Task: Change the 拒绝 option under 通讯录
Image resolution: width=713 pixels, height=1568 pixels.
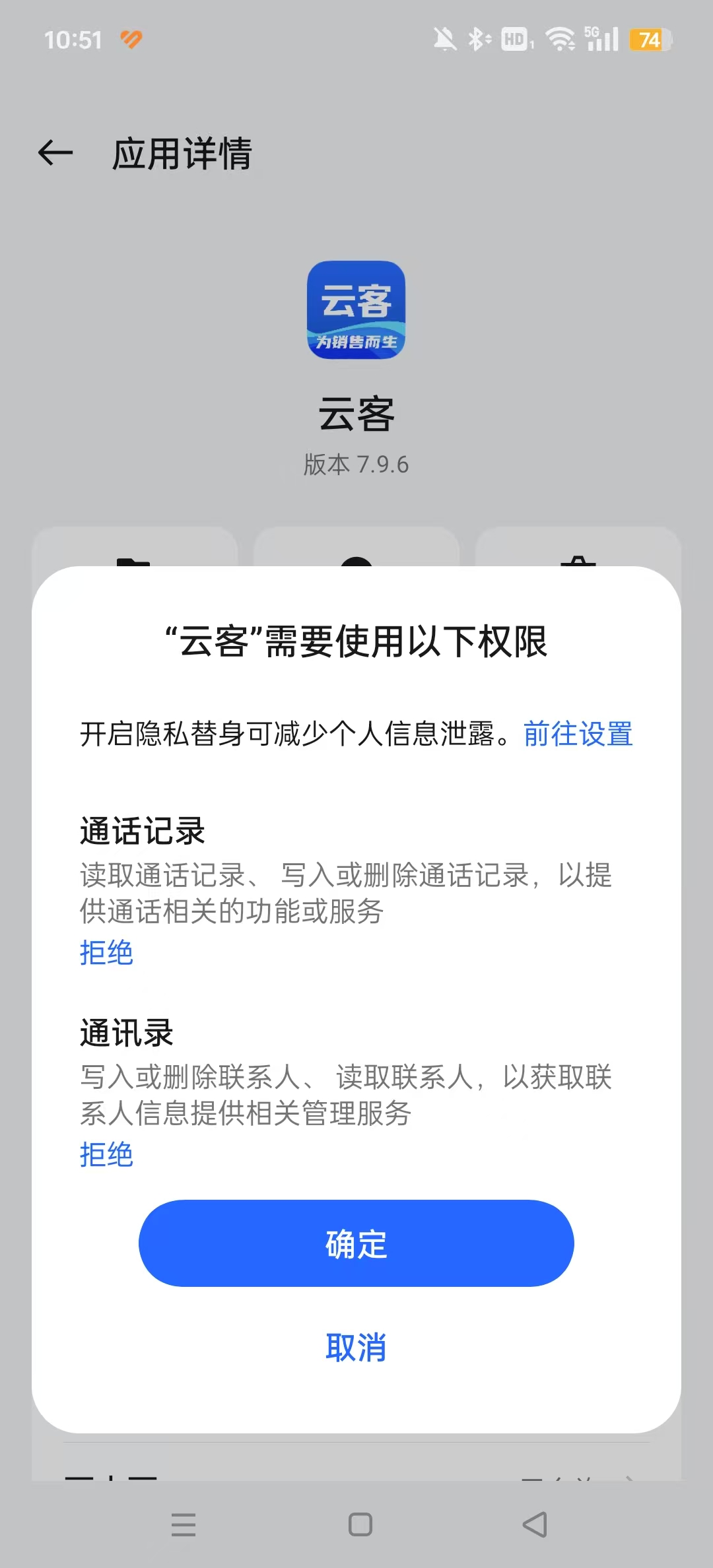Action: point(106,1154)
